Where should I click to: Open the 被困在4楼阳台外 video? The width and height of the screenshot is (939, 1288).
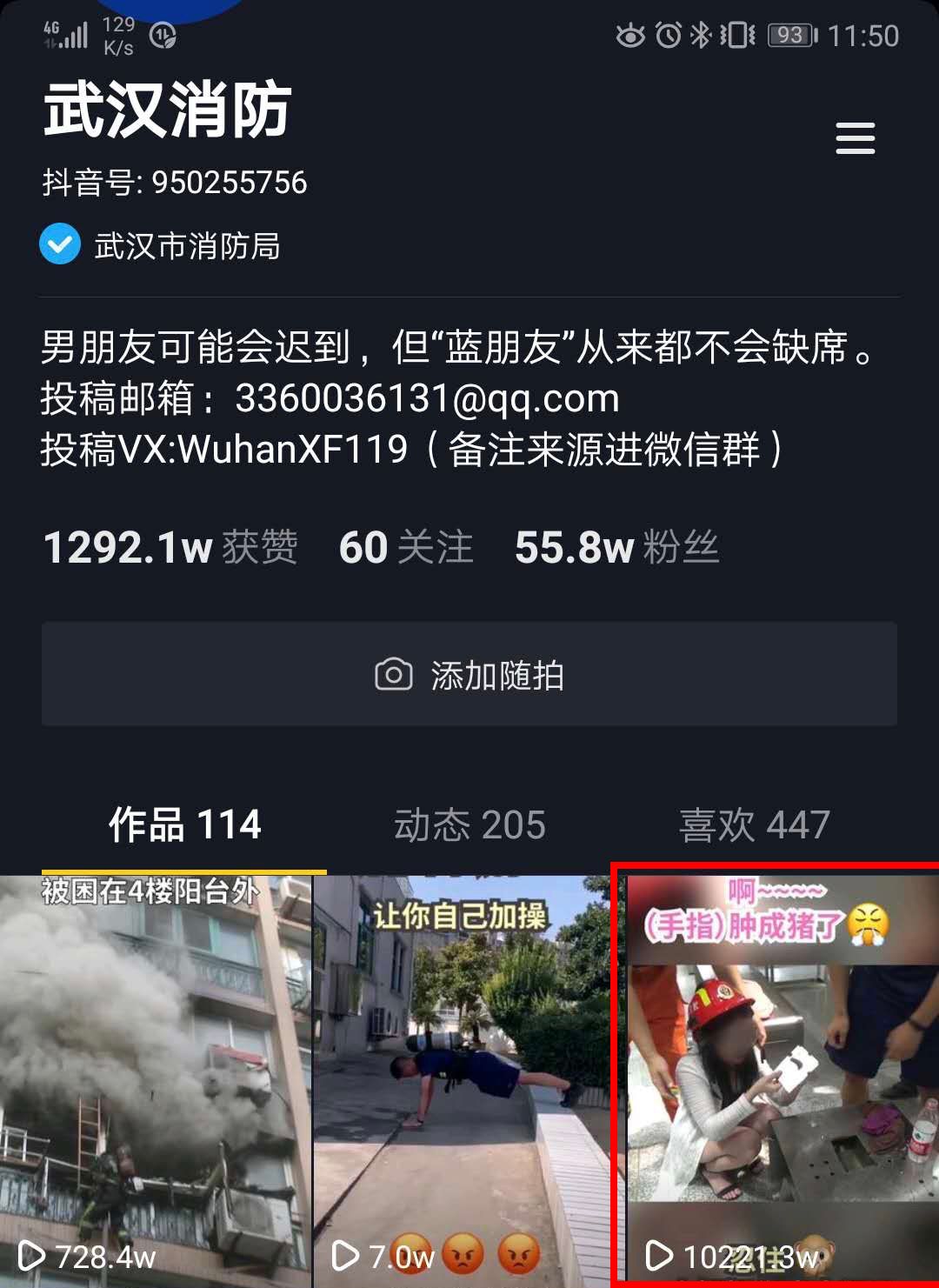click(x=155, y=1078)
